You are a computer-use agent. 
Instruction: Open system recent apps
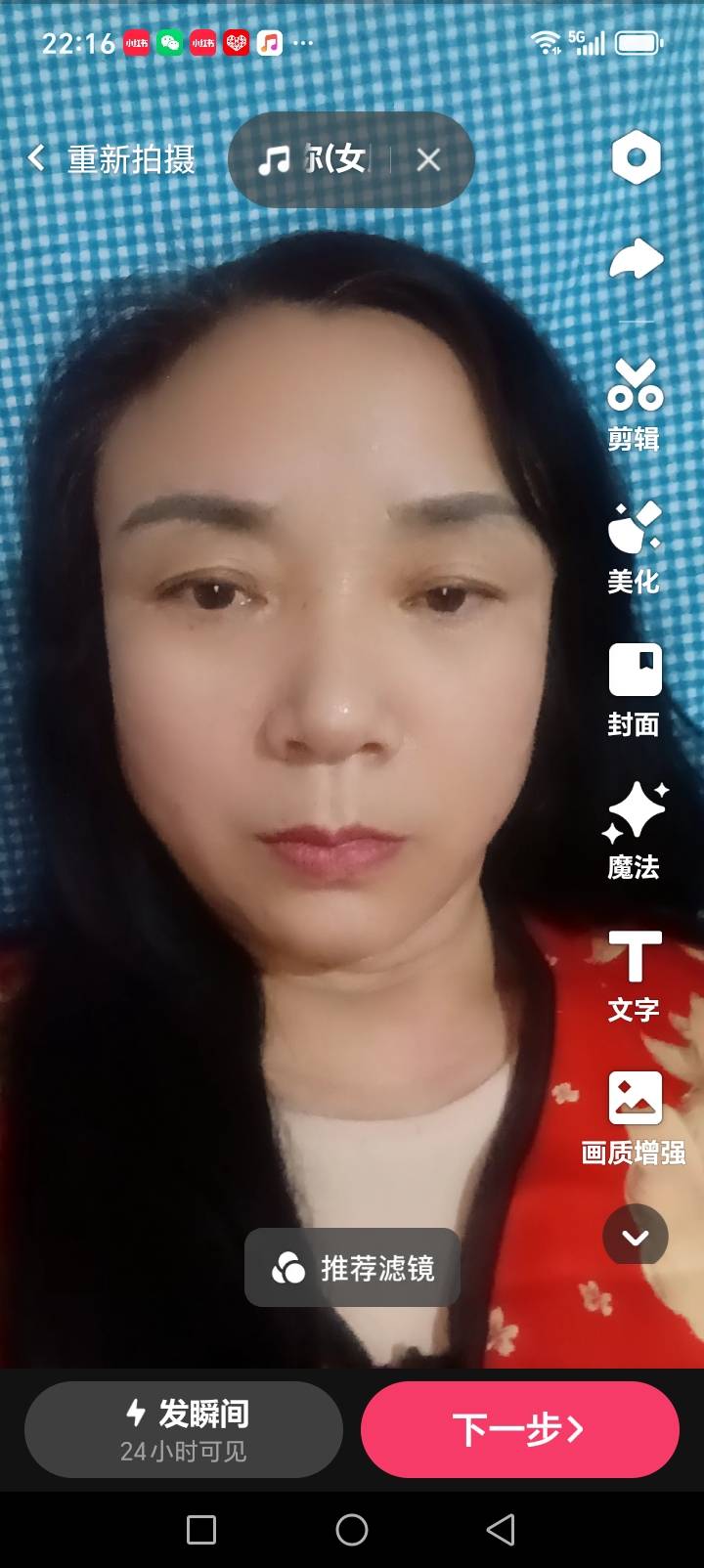point(201,1530)
